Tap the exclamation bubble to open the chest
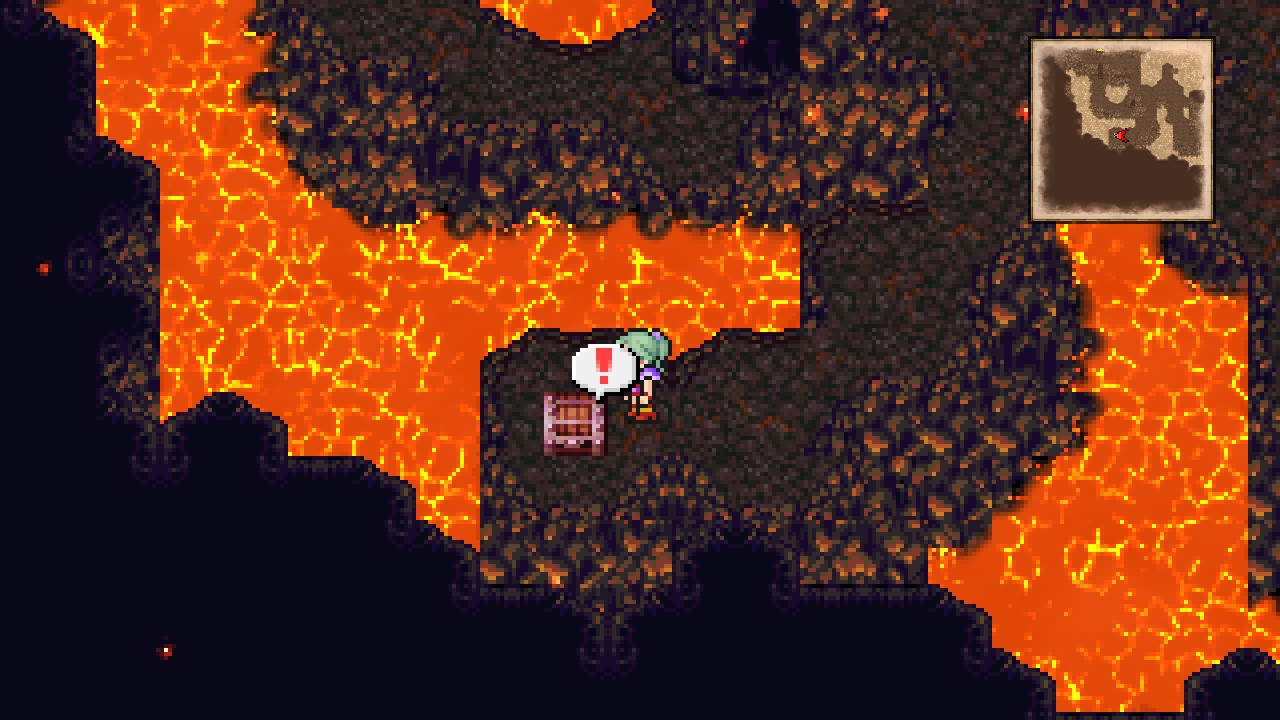 (603, 368)
